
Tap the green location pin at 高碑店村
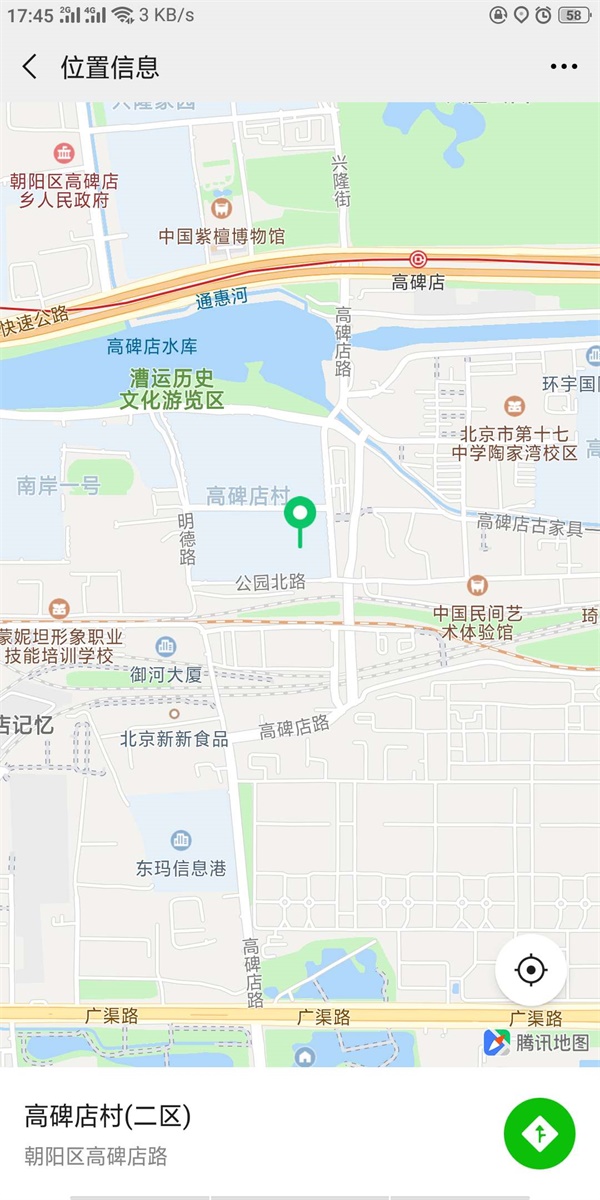click(300, 516)
